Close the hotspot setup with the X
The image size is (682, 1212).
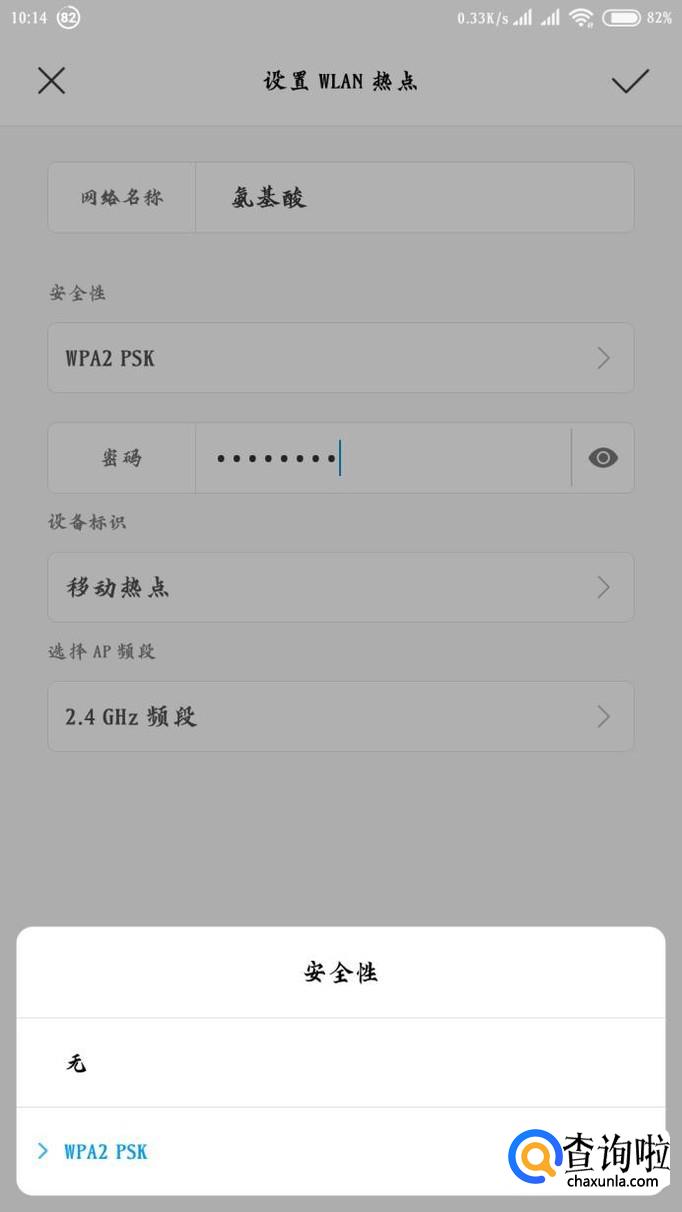coord(51,81)
